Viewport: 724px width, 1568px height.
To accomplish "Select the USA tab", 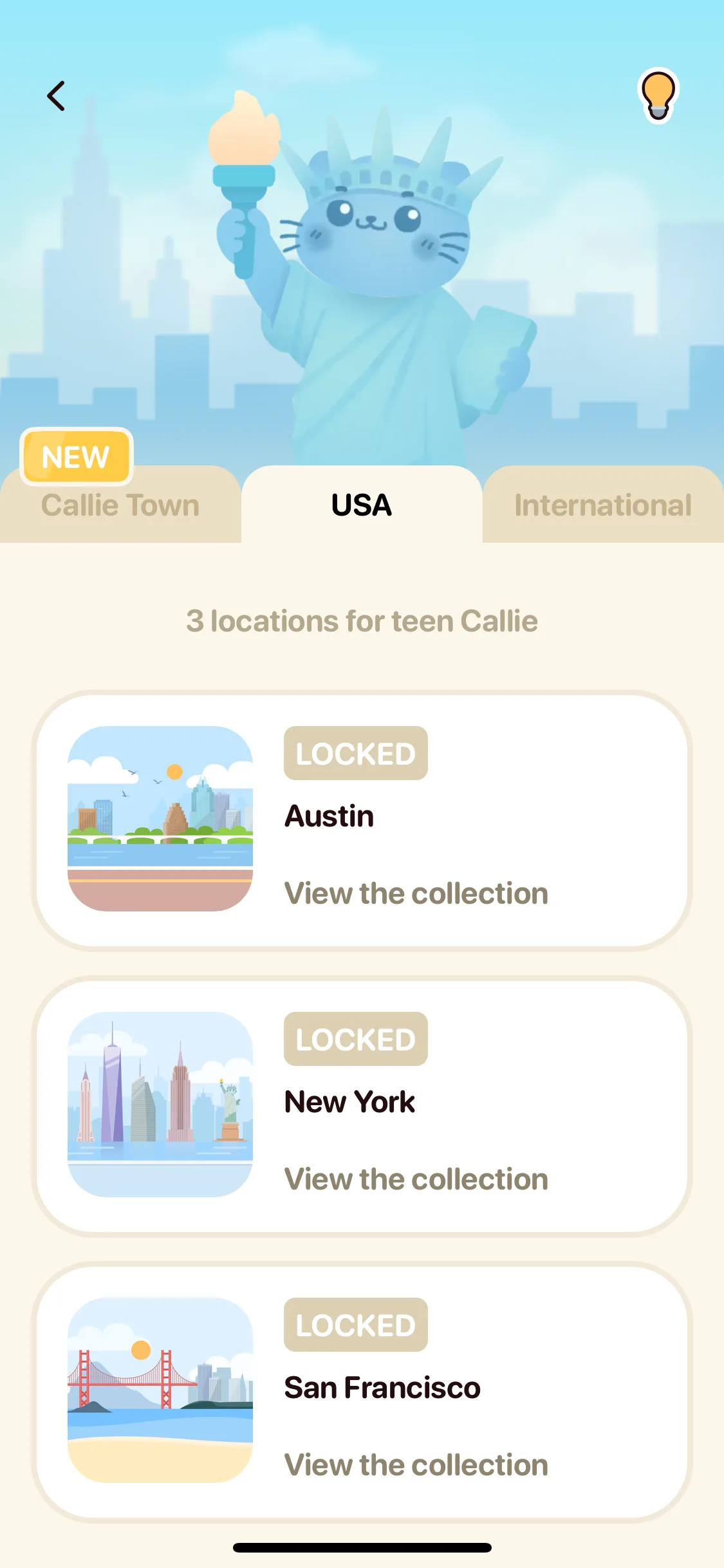I will pyautogui.click(x=362, y=505).
